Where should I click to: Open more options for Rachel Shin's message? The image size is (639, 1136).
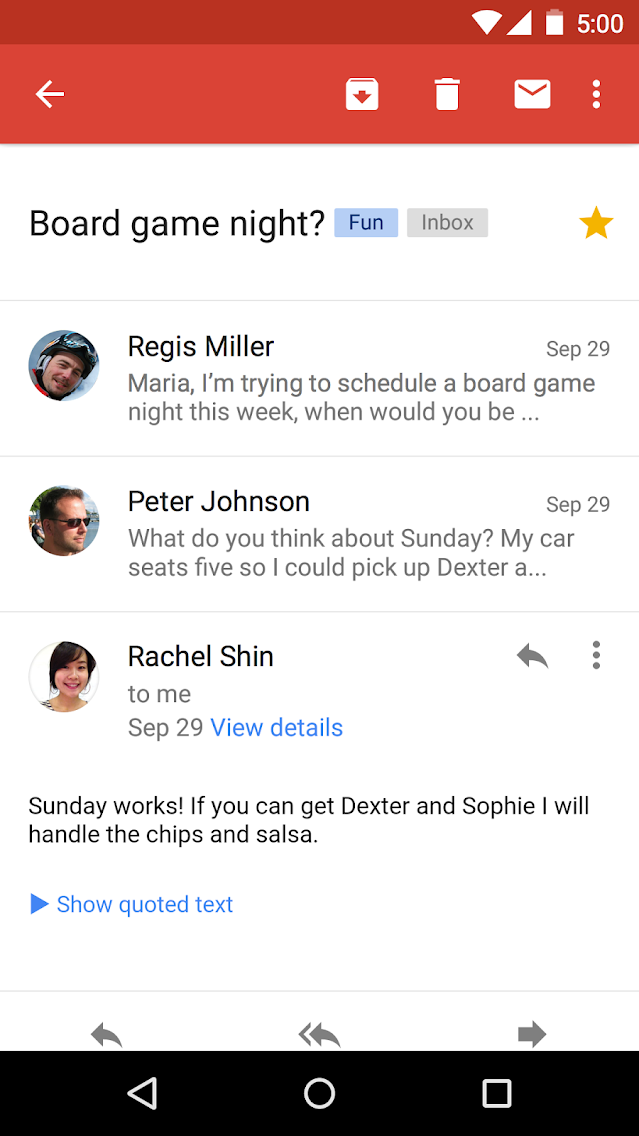click(x=596, y=656)
